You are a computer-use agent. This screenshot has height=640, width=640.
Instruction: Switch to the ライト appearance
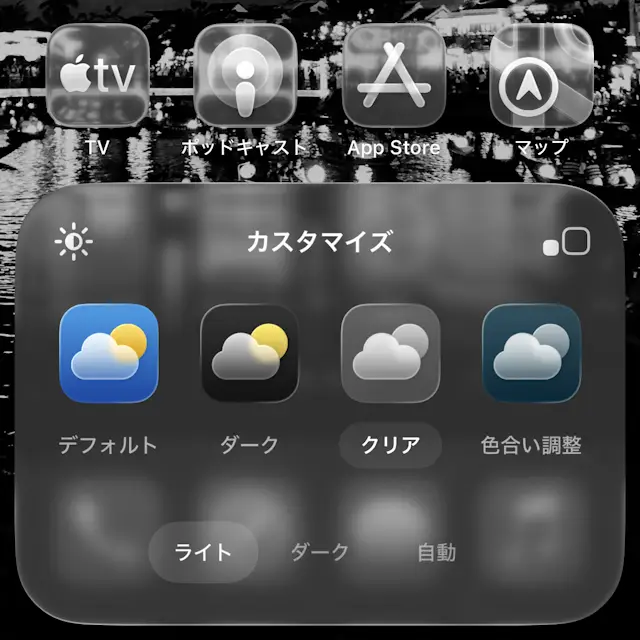pos(203,552)
